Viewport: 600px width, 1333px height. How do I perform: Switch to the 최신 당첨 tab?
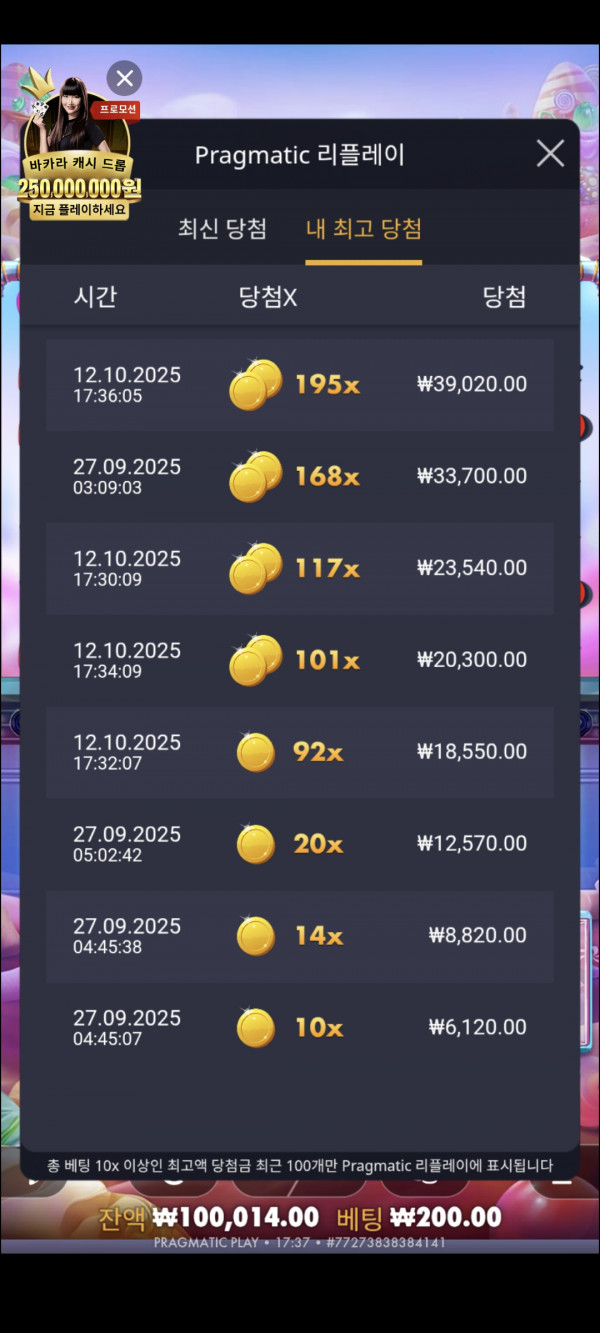tap(222, 229)
